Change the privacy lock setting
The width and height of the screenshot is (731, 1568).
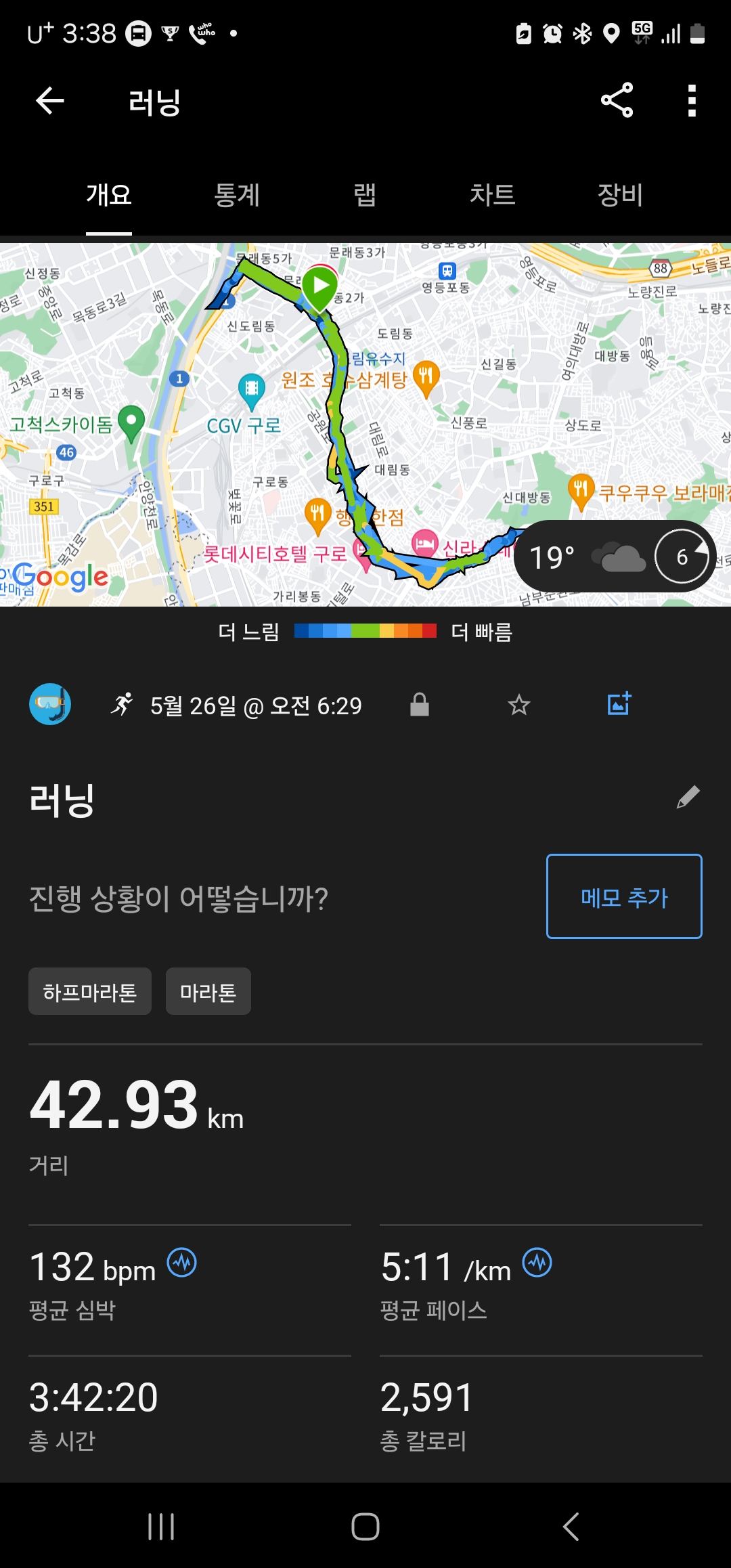point(420,705)
